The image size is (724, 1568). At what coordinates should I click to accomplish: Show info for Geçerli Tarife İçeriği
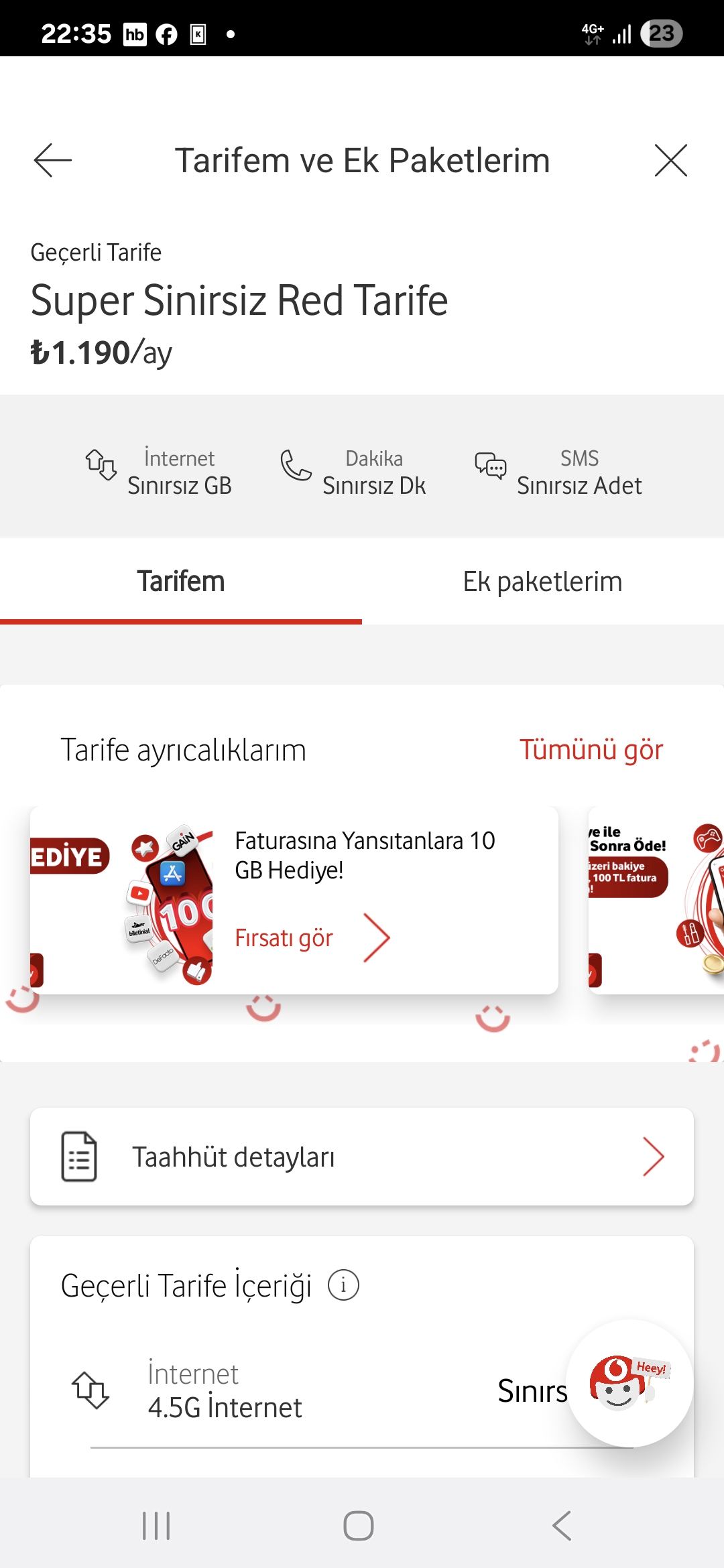[343, 1285]
